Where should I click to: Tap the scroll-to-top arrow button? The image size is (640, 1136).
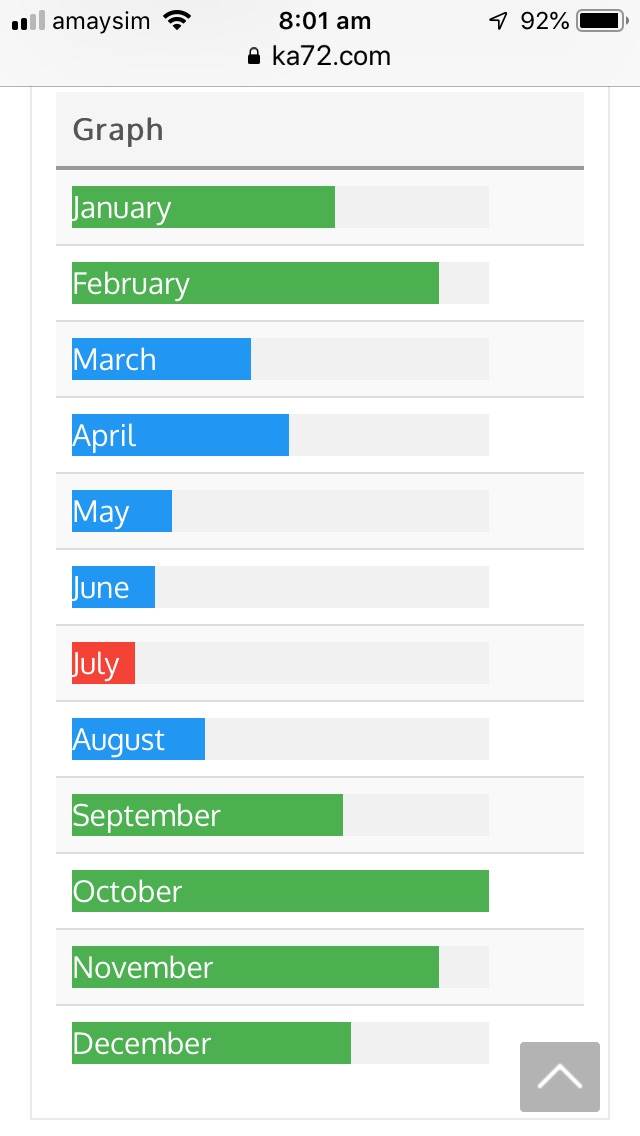(x=560, y=1077)
